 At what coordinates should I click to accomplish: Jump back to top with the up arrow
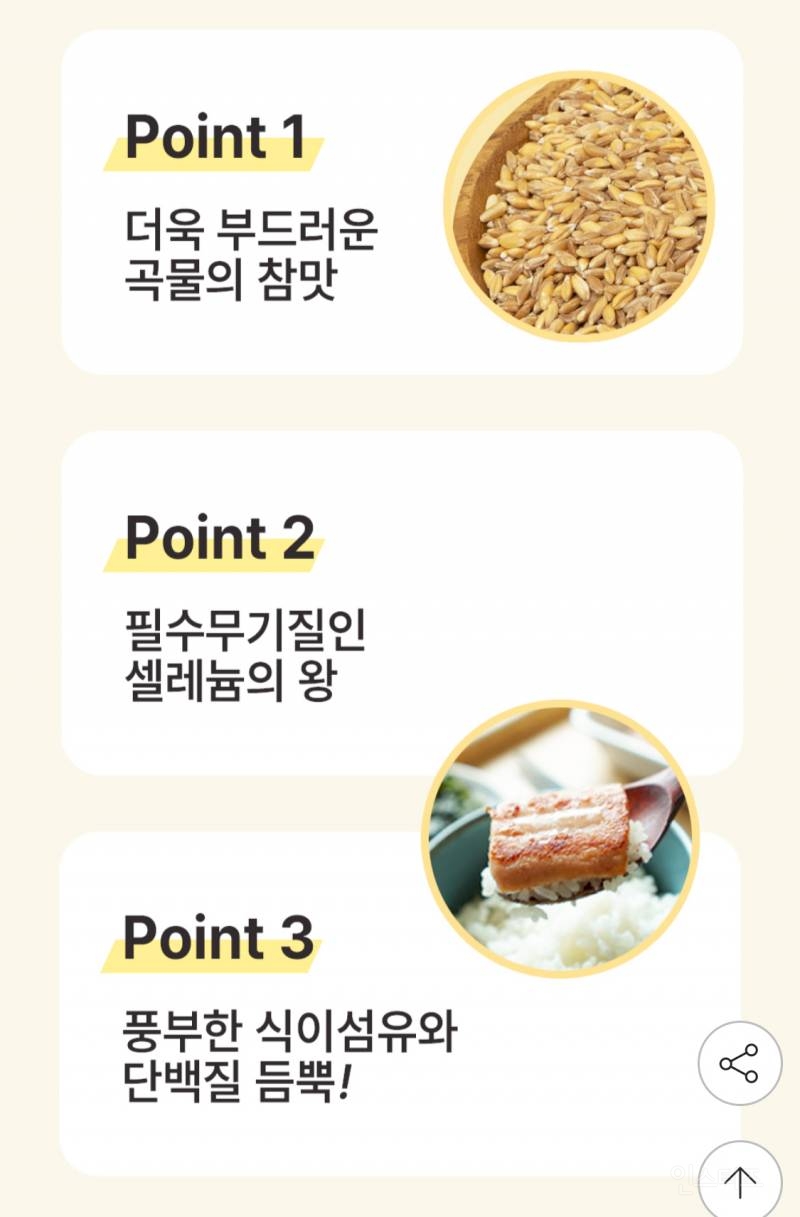coord(739,1182)
